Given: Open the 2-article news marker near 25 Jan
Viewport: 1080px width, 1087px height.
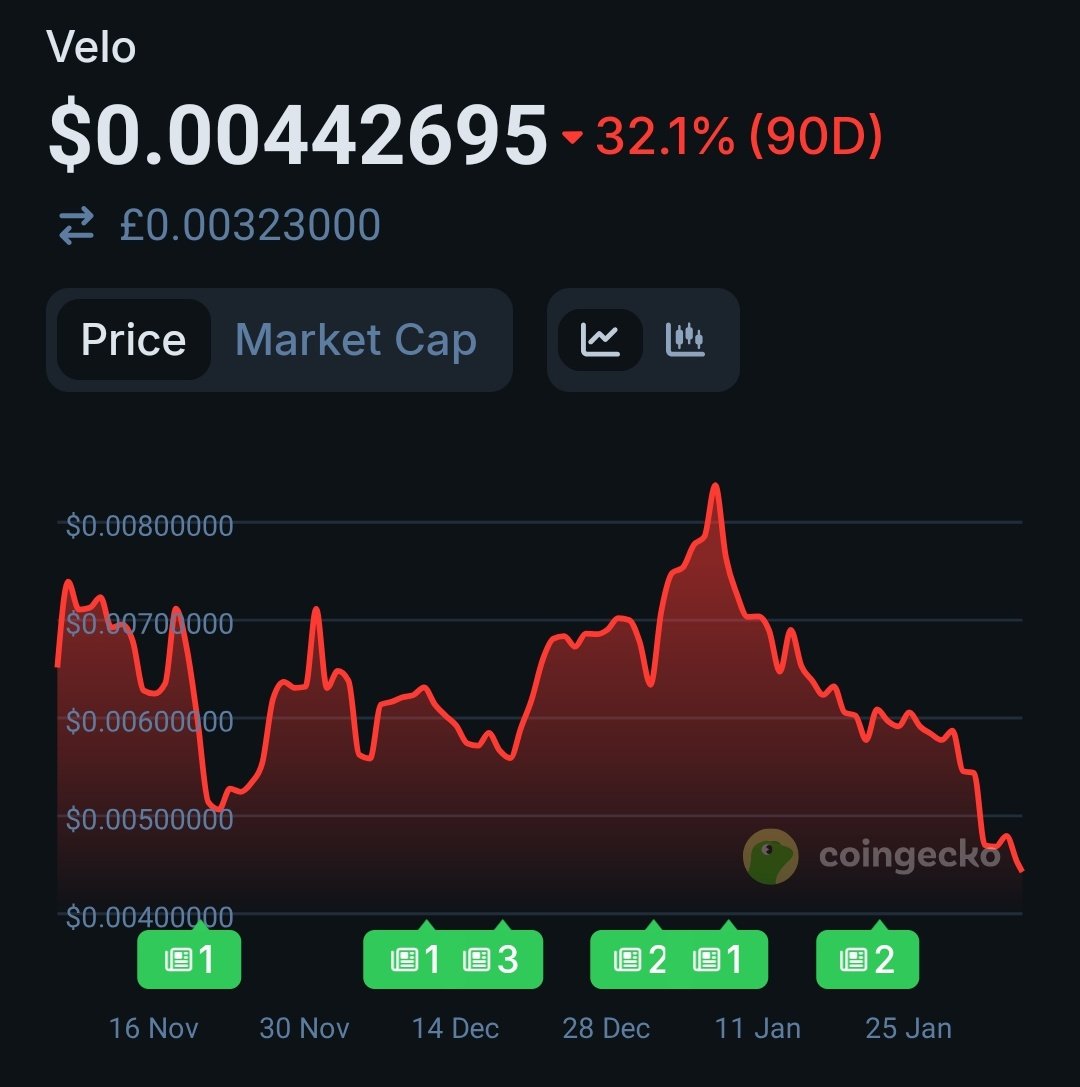Looking at the screenshot, I should 867,959.
